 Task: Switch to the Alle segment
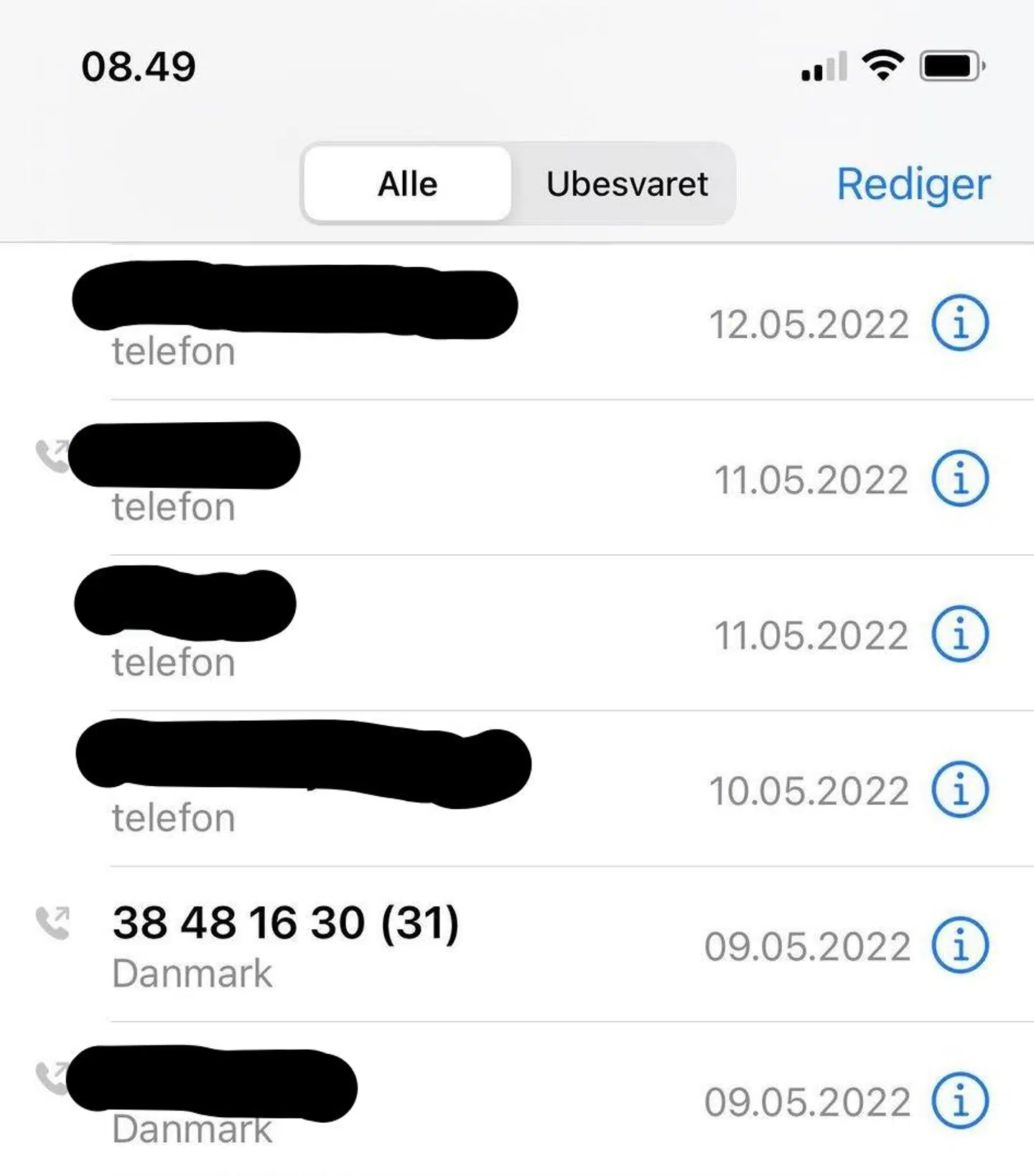(x=407, y=184)
